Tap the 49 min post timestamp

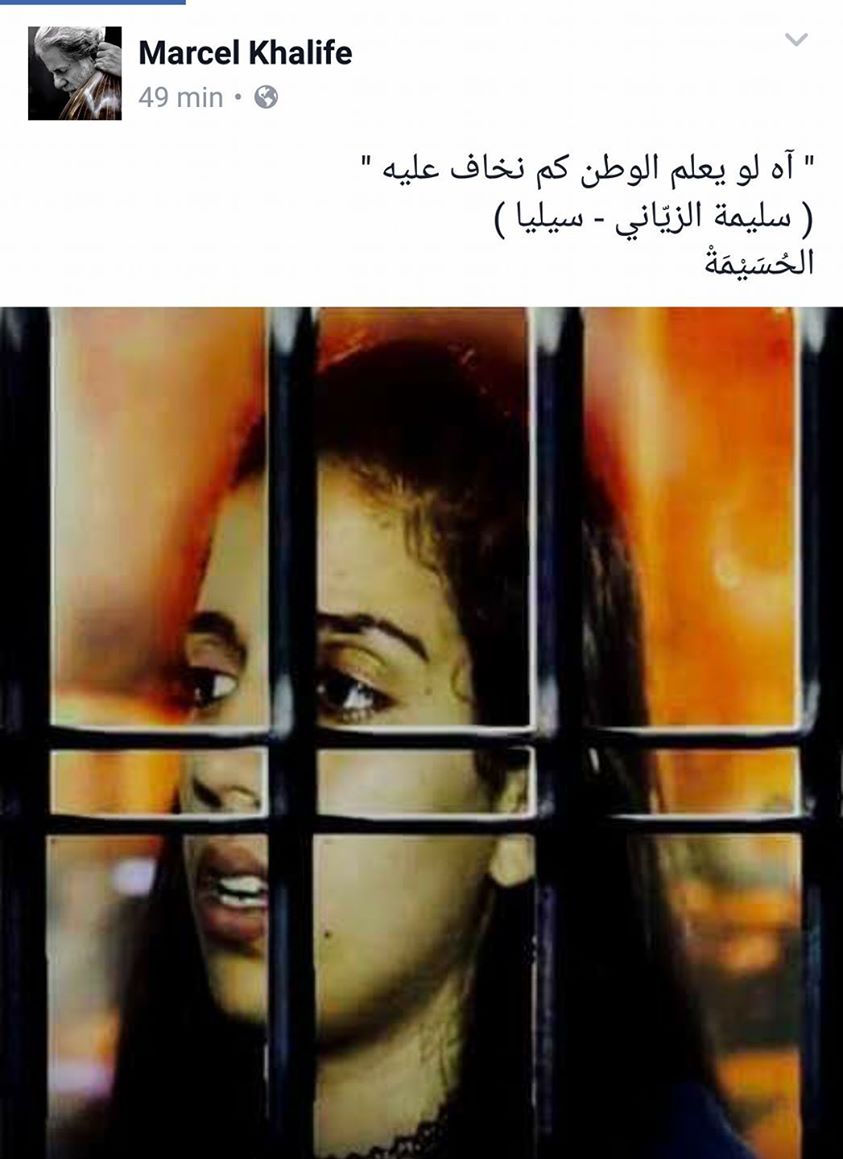[x=180, y=98]
